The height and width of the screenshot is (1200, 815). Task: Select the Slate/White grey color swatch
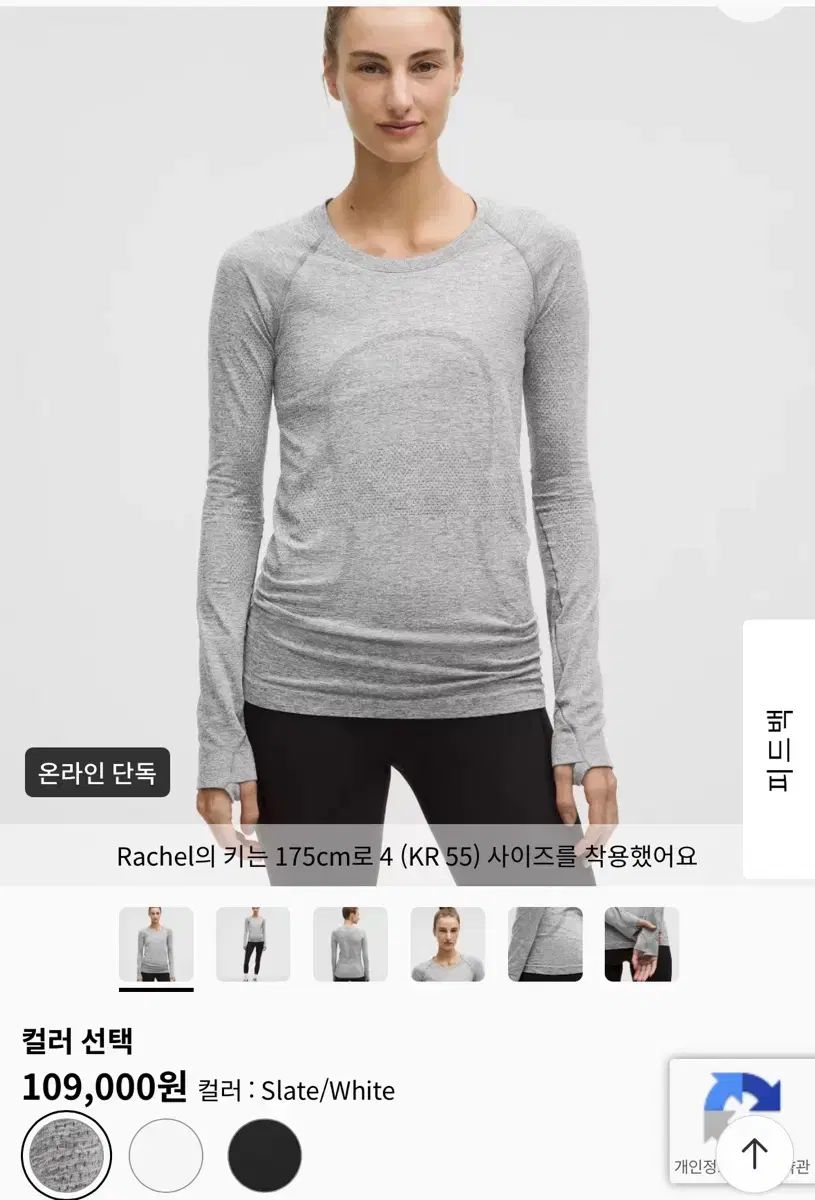pyautogui.click(x=66, y=1155)
